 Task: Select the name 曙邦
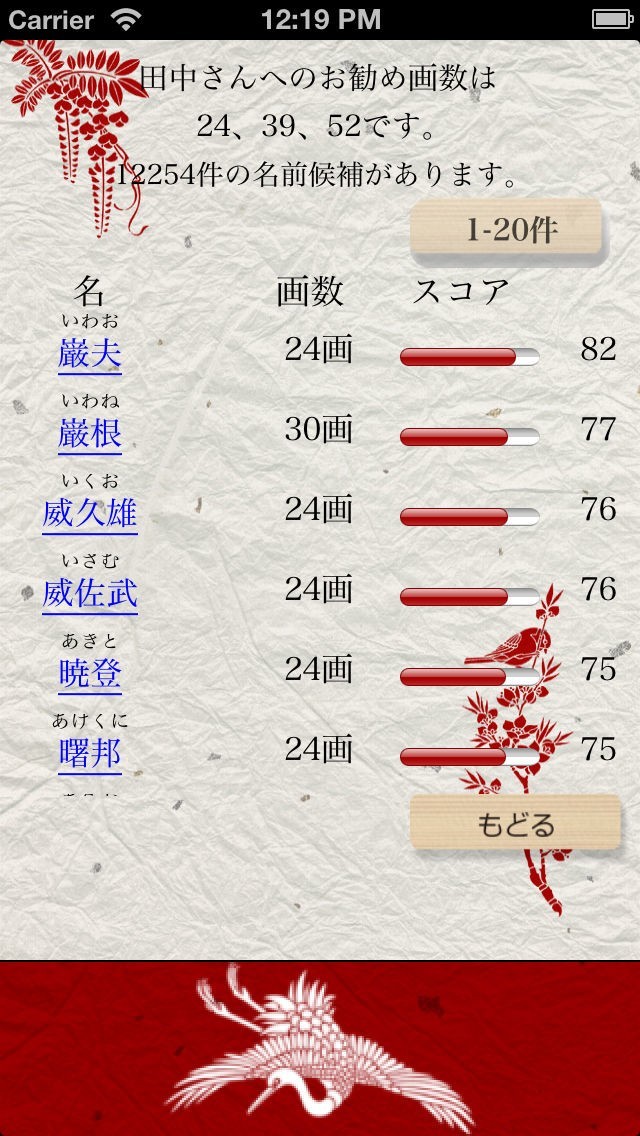pyautogui.click(x=90, y=755)
